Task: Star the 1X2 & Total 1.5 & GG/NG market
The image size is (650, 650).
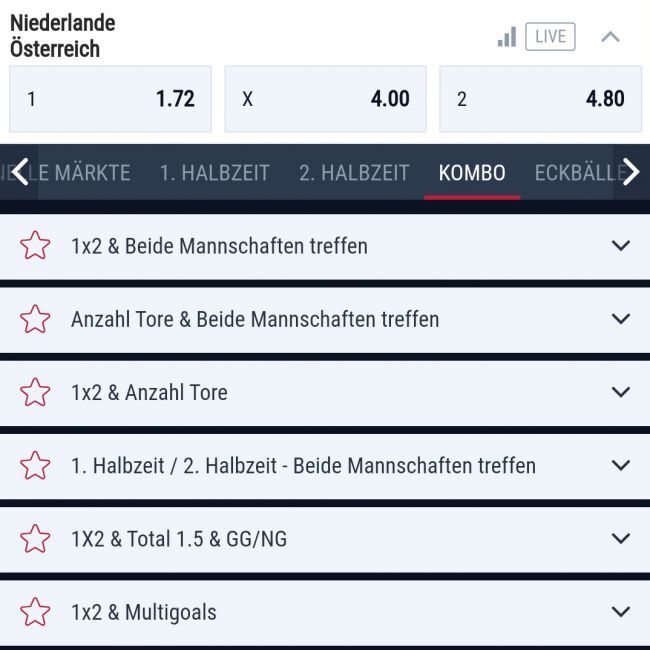Action: pyautogui.click(x=35, y=538)
